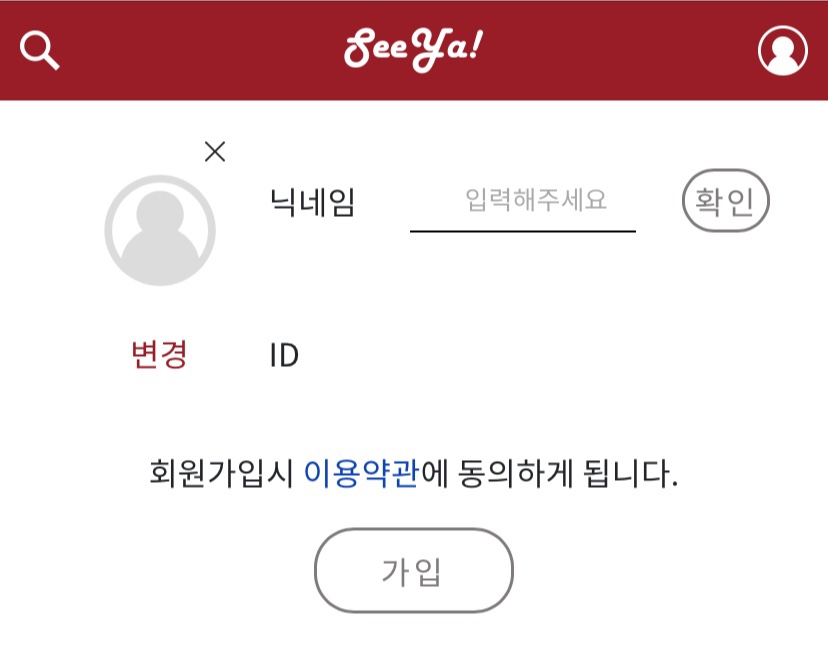Screen dimensions: 828x657
Task: Tap the profile picture placeholder
Action: 160,230
